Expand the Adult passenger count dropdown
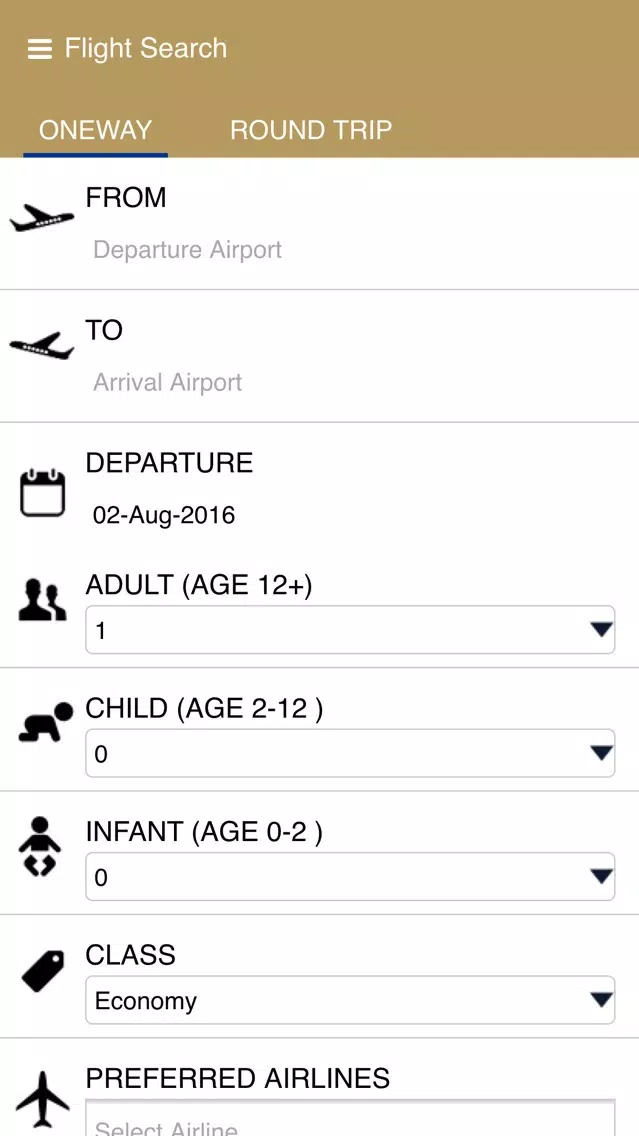The width and height of the screenshot is (639, 1136). [x=350, y=630]
